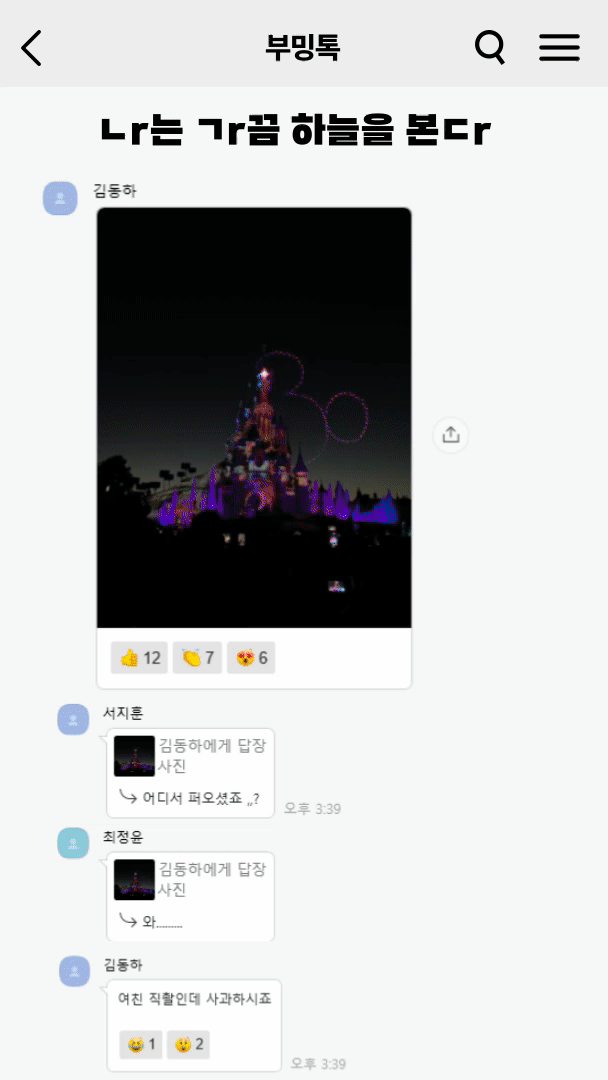Tap the reaction with count 1 under 여친 직촬인데
This screenshot has height=1080, width=608.
tap(139, 1045)
